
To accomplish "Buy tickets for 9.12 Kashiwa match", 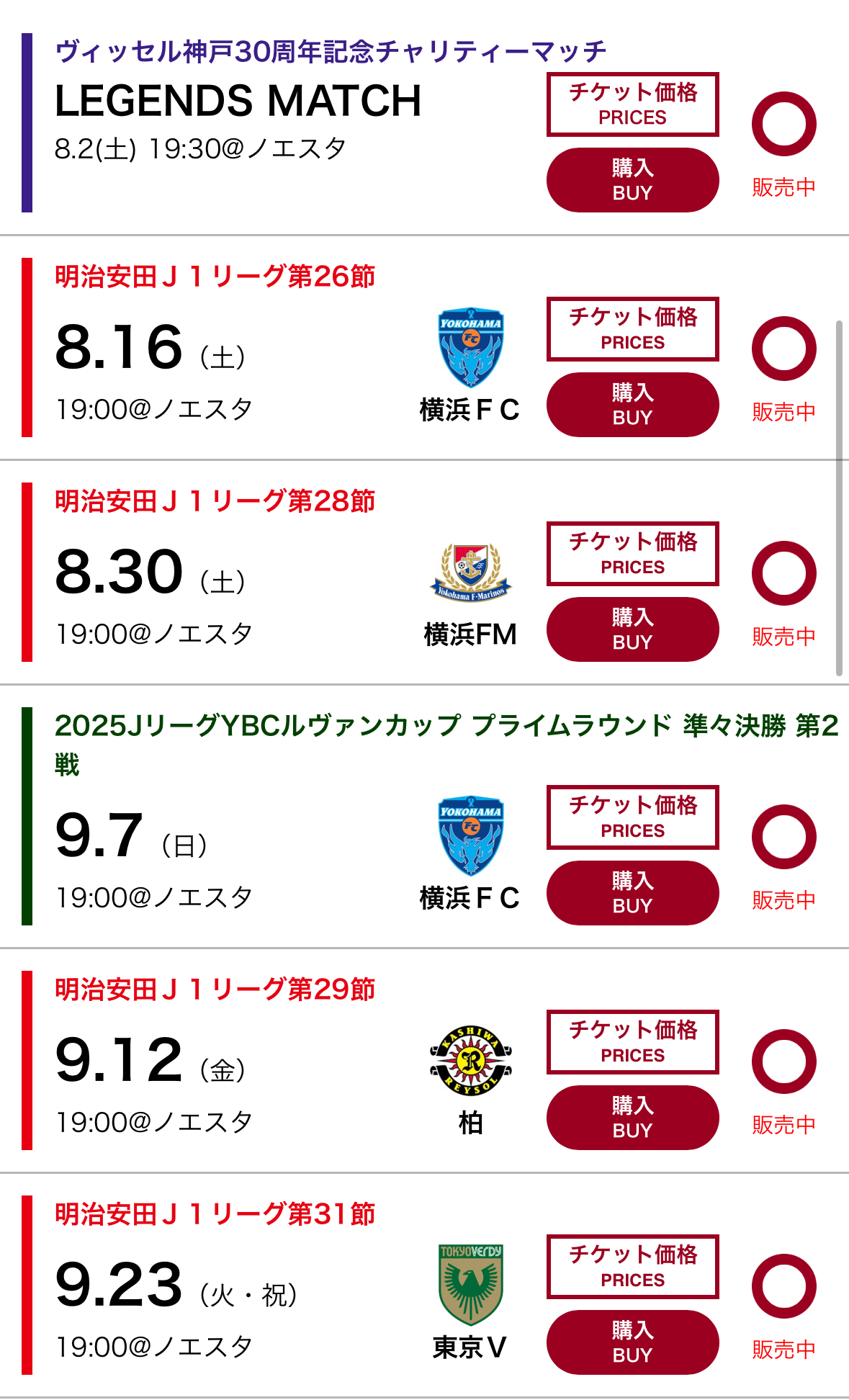I will click(x=632, y=1118).
